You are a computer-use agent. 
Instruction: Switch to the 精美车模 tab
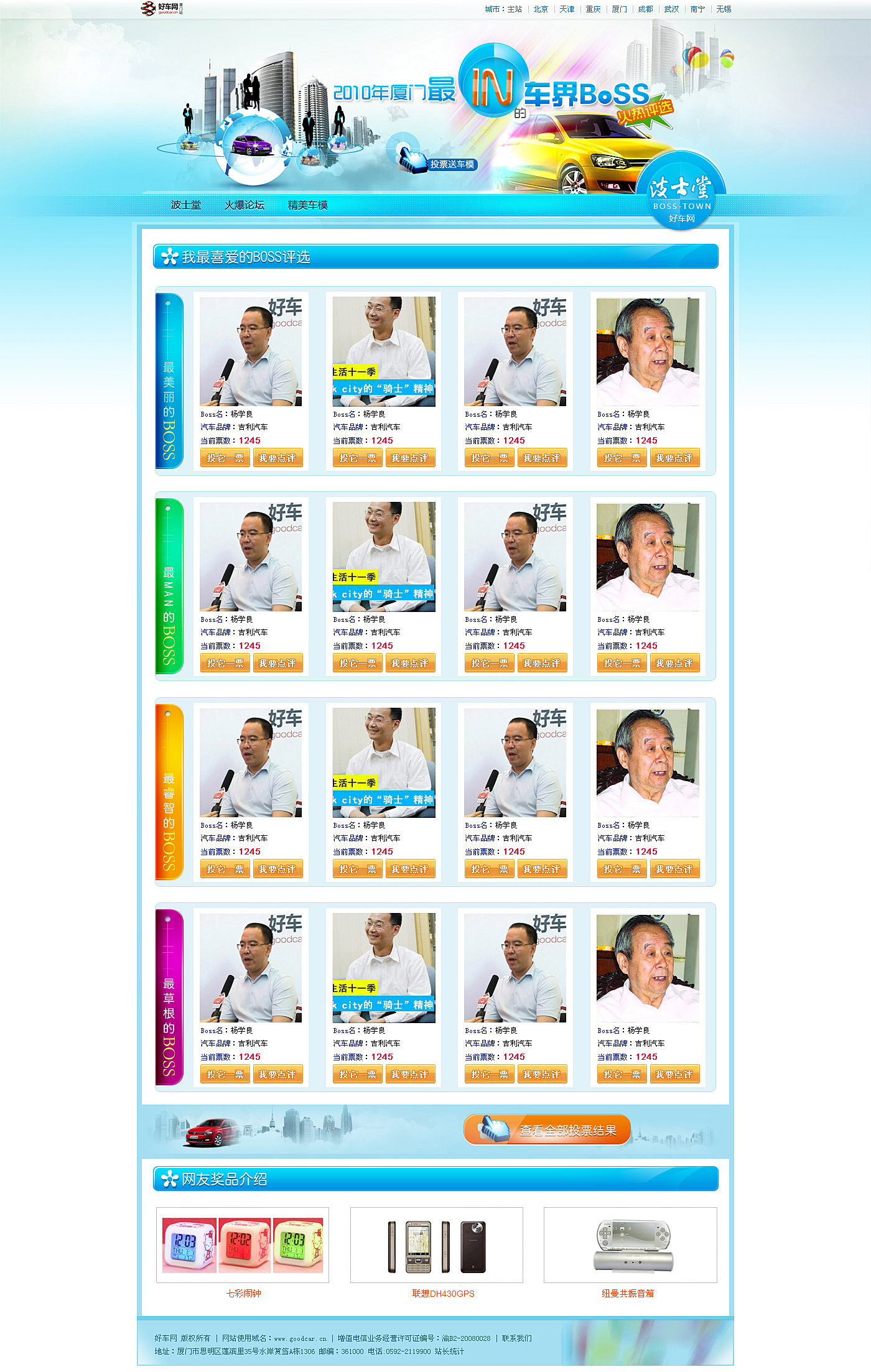coord(307,205)
